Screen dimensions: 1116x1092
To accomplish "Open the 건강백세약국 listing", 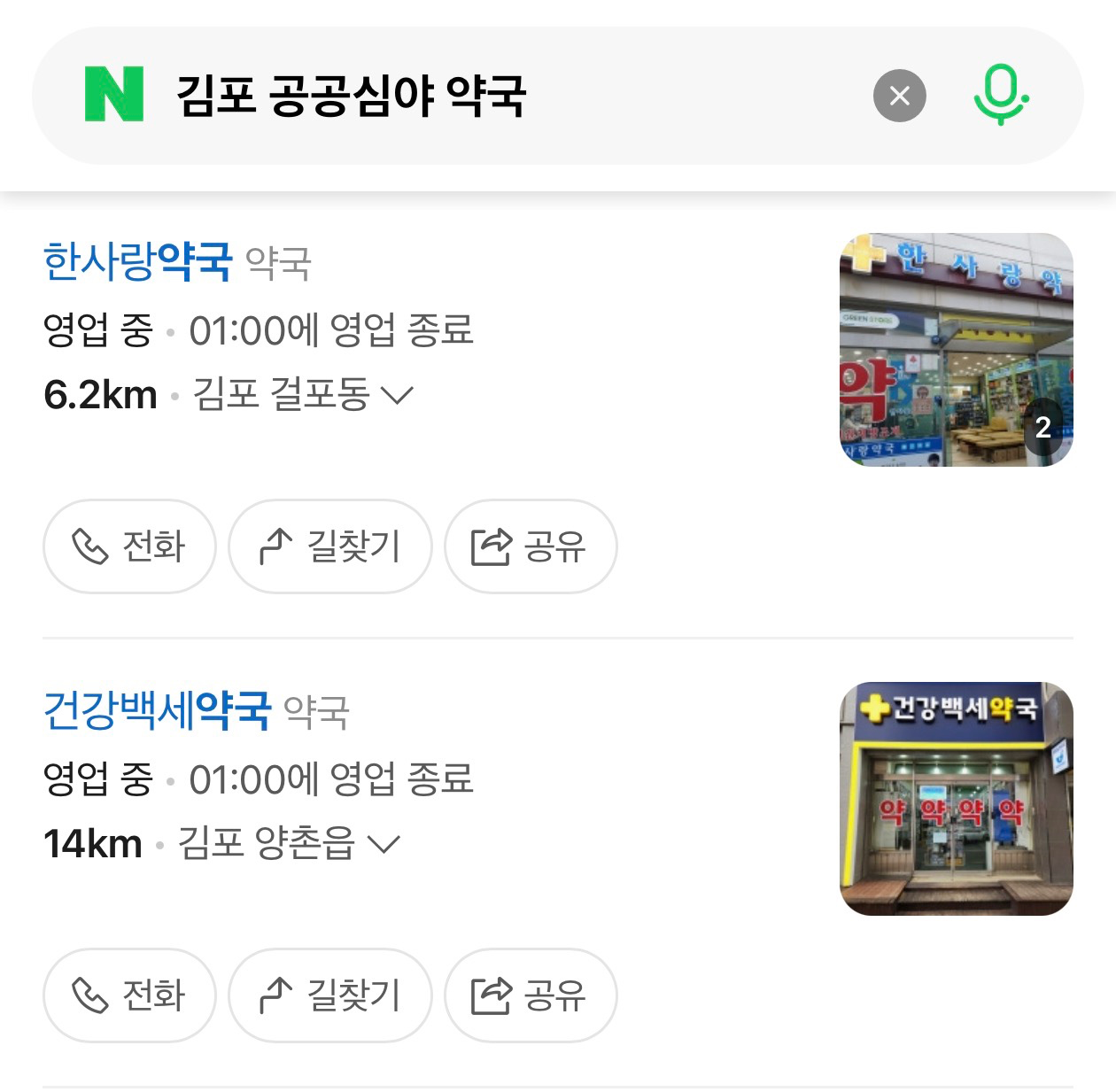I will click(x=158, y=710).
